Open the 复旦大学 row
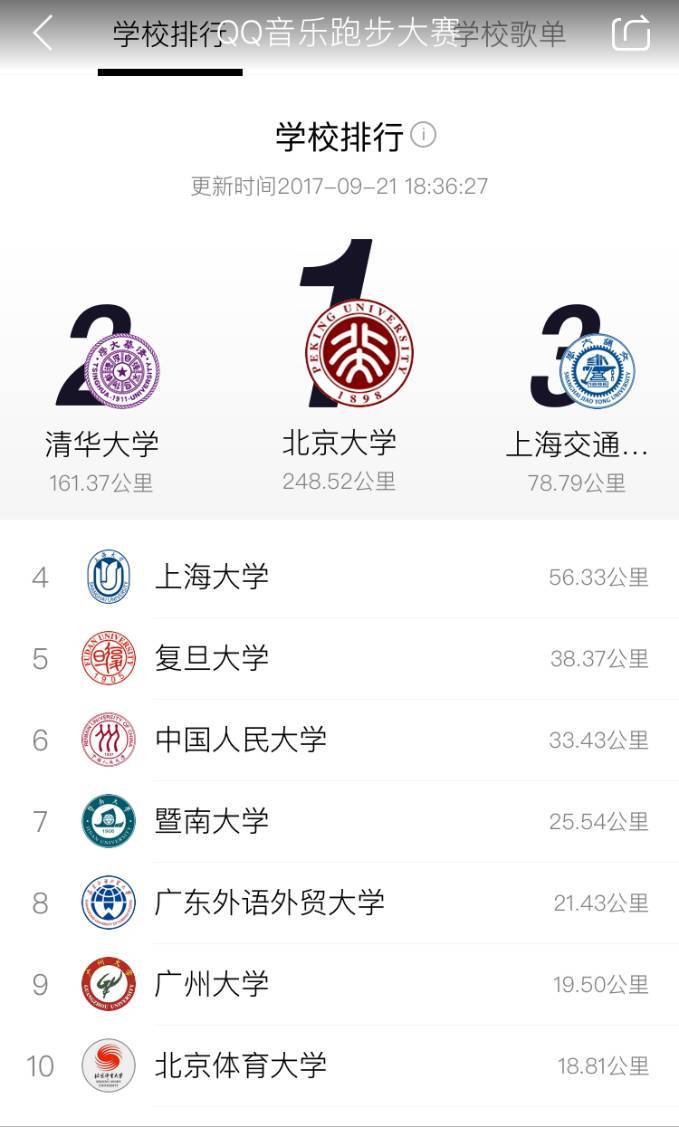Image resolution: width=679 pixels, height=1127 pixels. coord(339,658)
